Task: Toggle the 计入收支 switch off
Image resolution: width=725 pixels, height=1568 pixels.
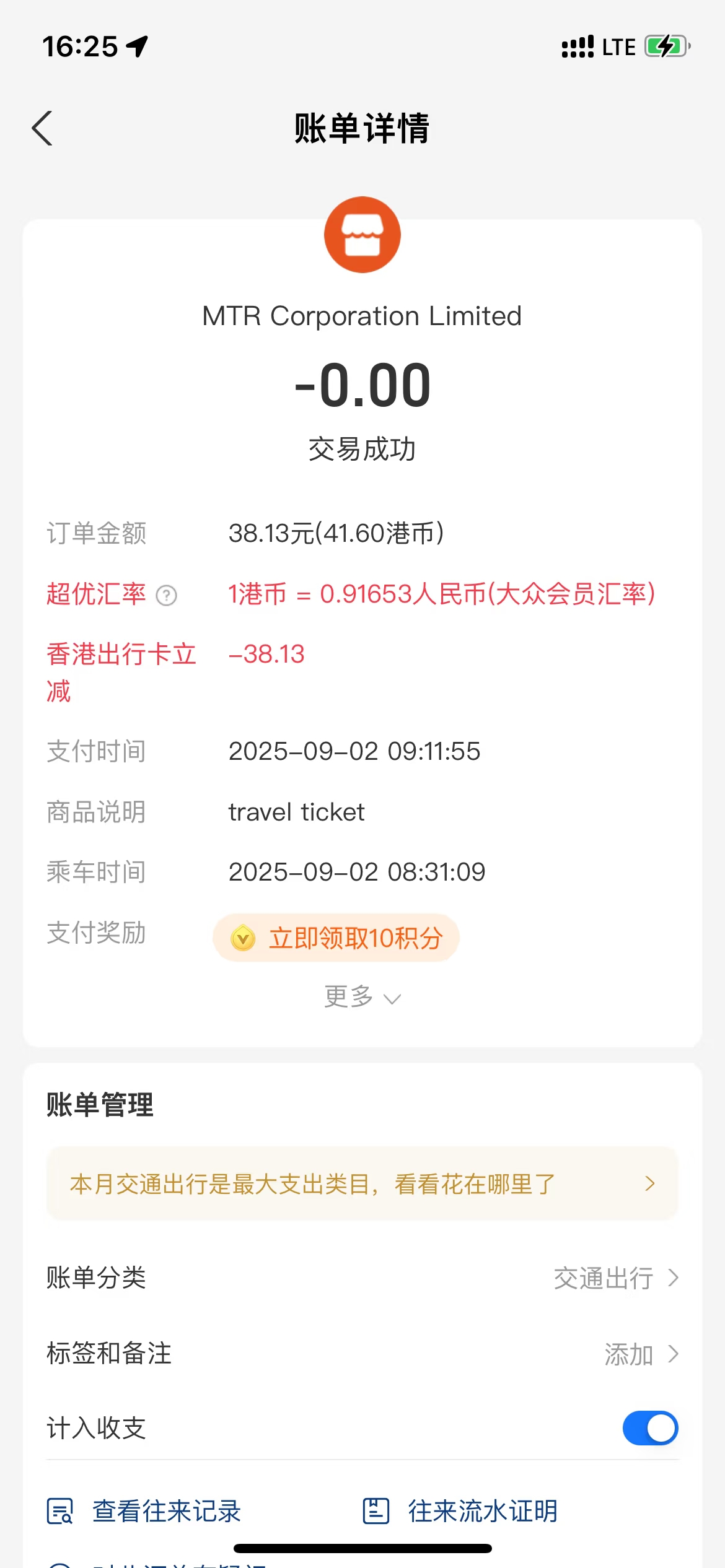Action: click(x=649, y=1428)
